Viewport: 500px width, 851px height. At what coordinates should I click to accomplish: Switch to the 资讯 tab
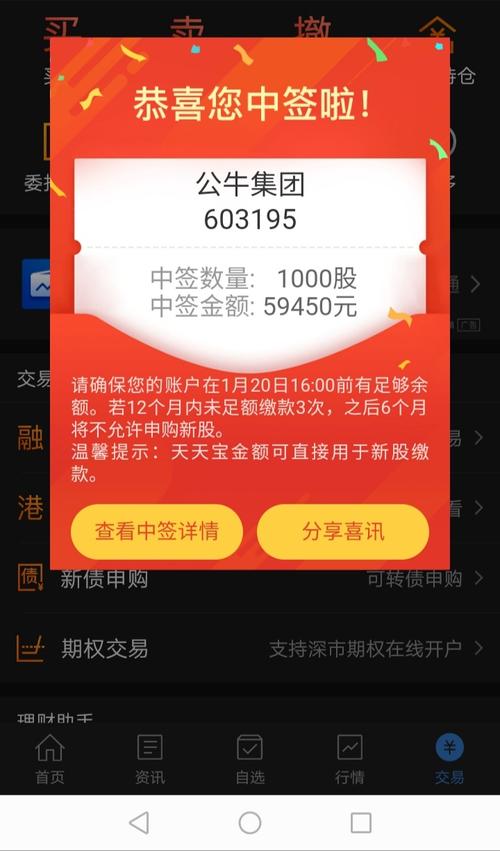click(150, 759)
